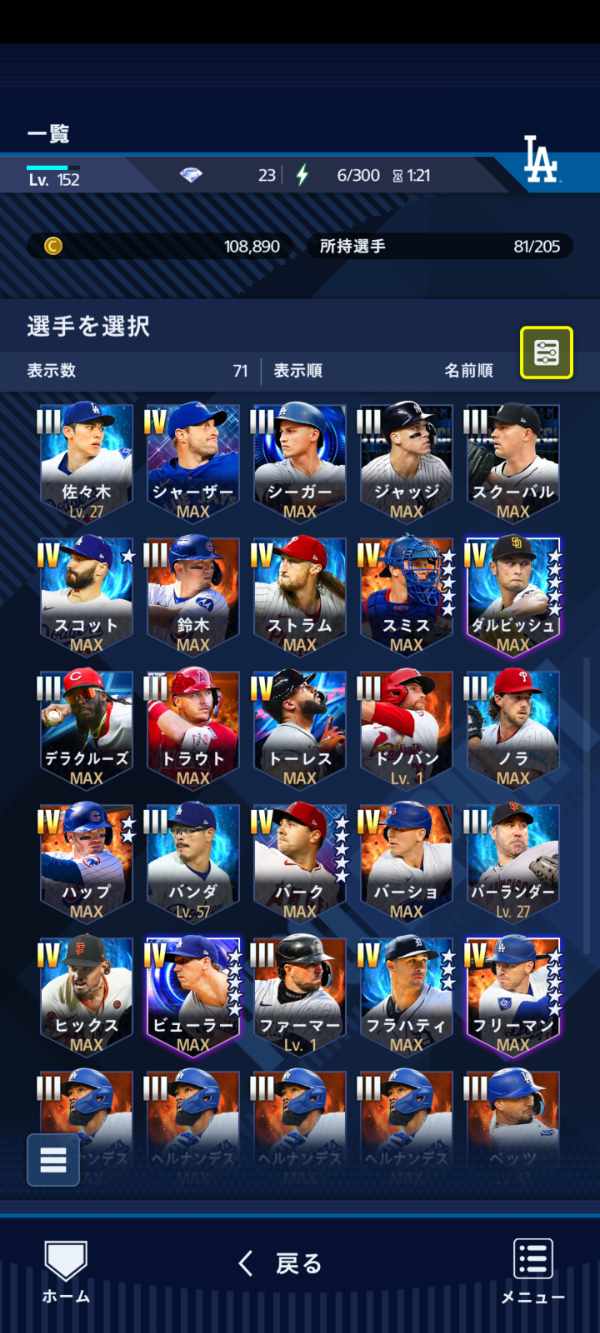Open the floating list menu button

pyautogui.click(x=53, y=1160)
